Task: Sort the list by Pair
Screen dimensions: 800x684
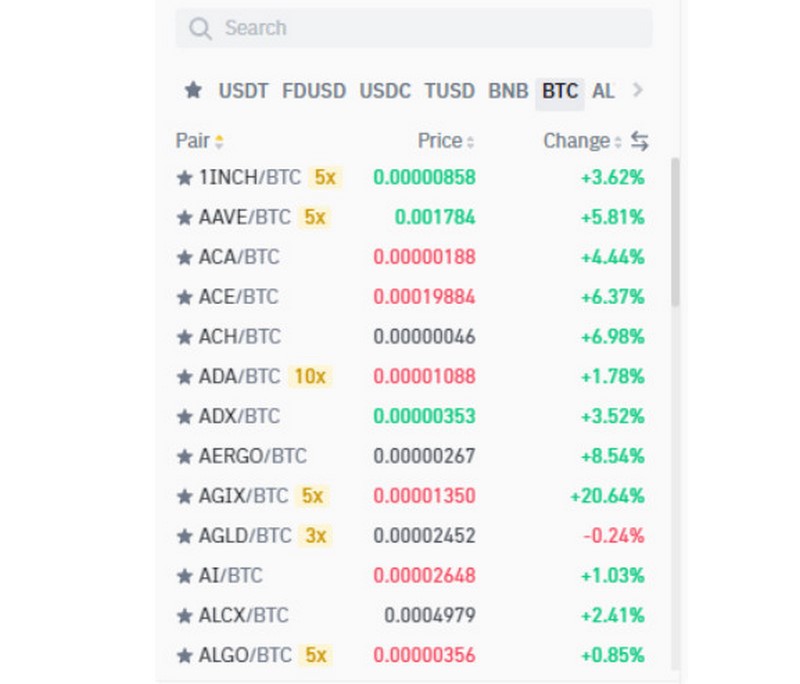Action: [x=199, y=141]
